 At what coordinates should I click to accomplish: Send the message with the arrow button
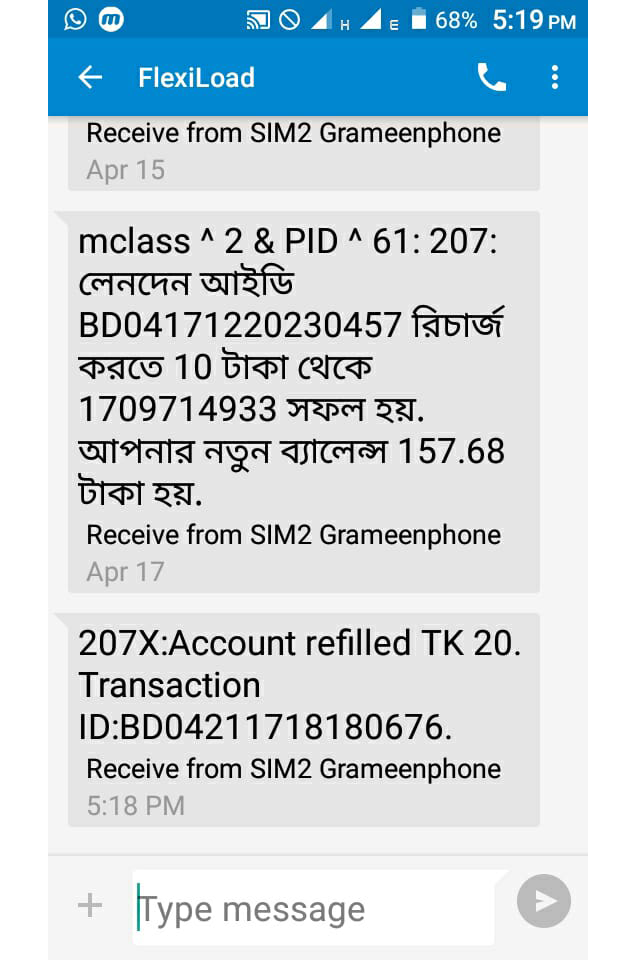coord(543,902)
